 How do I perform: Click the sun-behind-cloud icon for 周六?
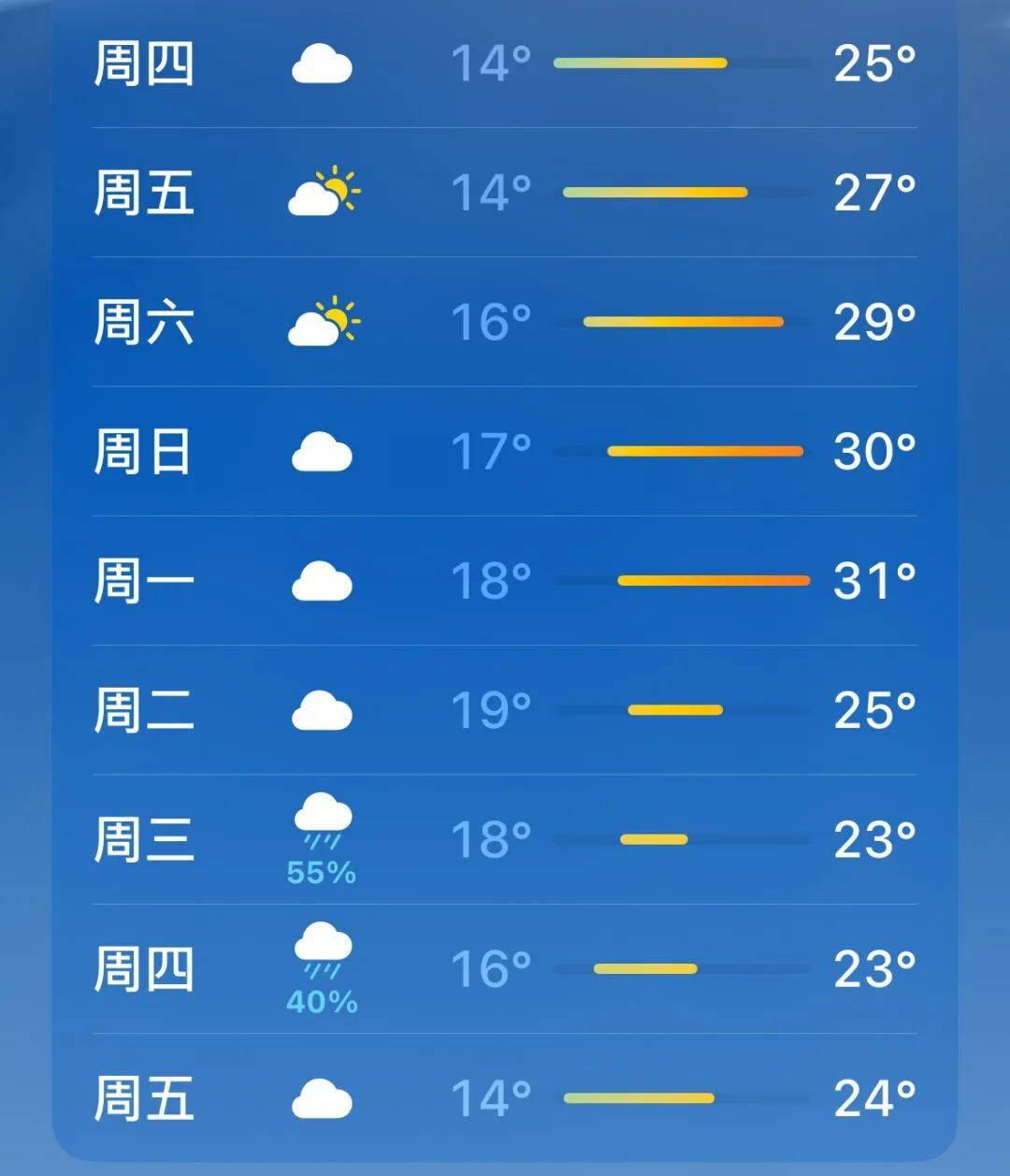(x=323, y=321)
